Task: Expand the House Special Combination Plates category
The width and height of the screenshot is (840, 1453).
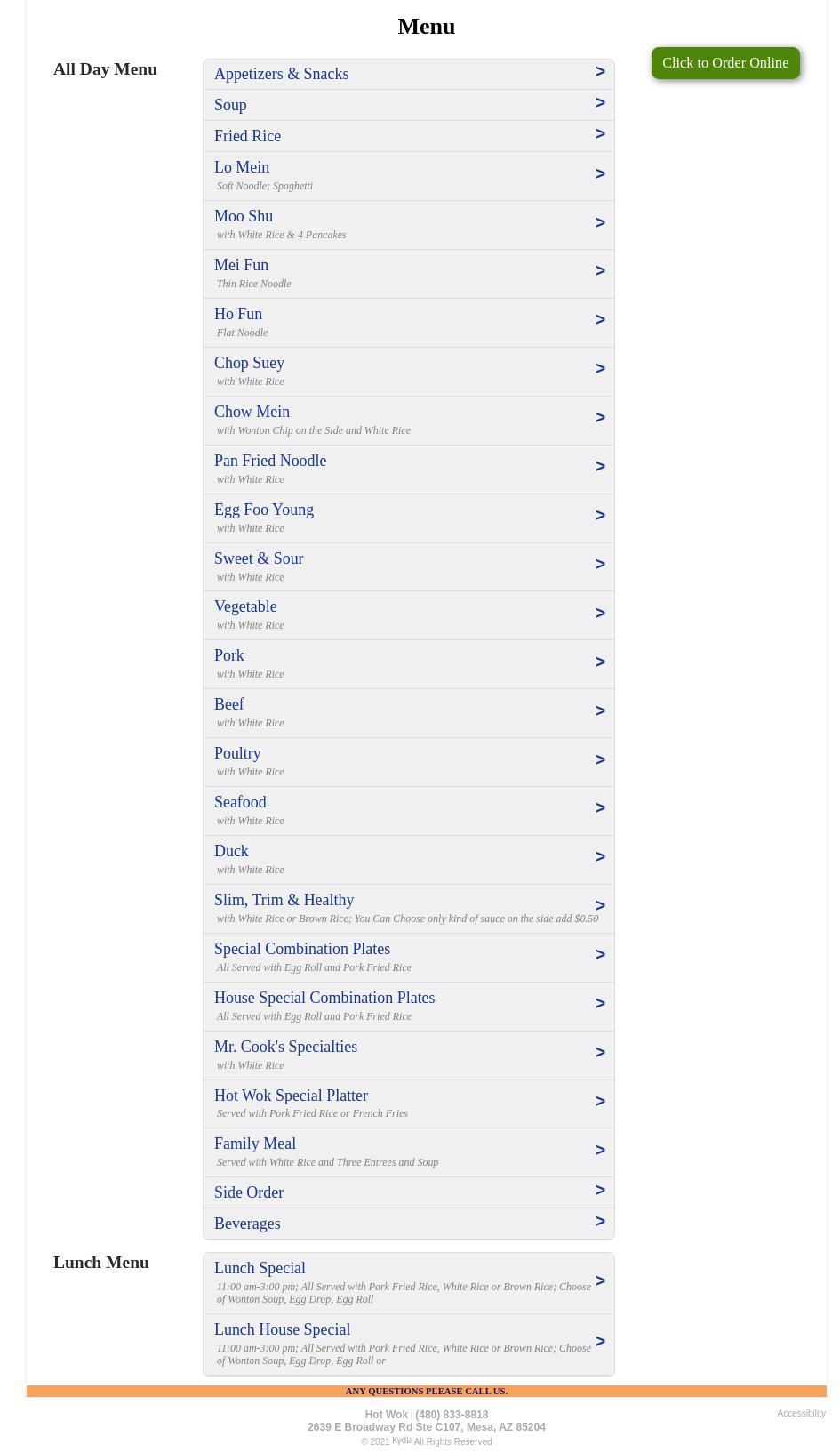Action: click(x=600, y=1003)
